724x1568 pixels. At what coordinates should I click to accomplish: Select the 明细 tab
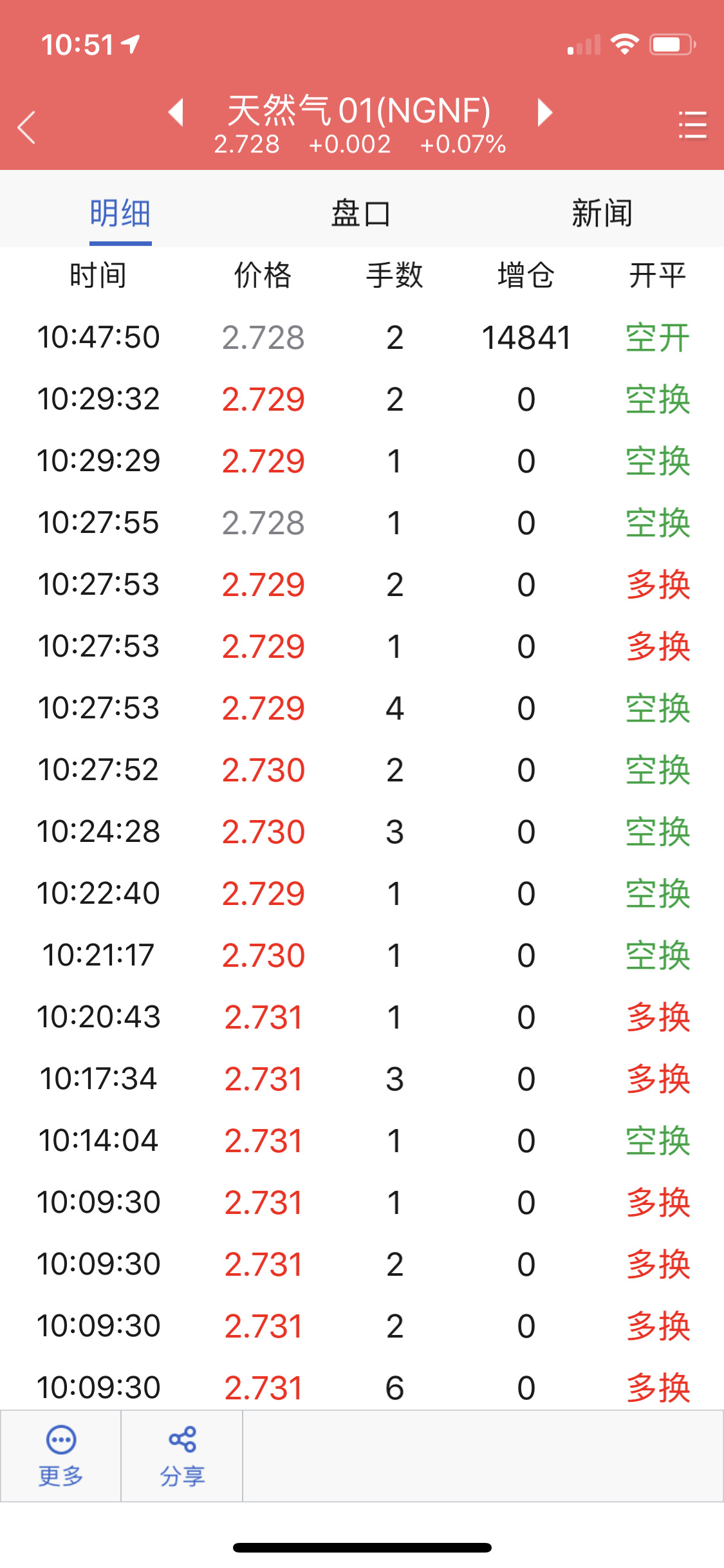[120, 213]
